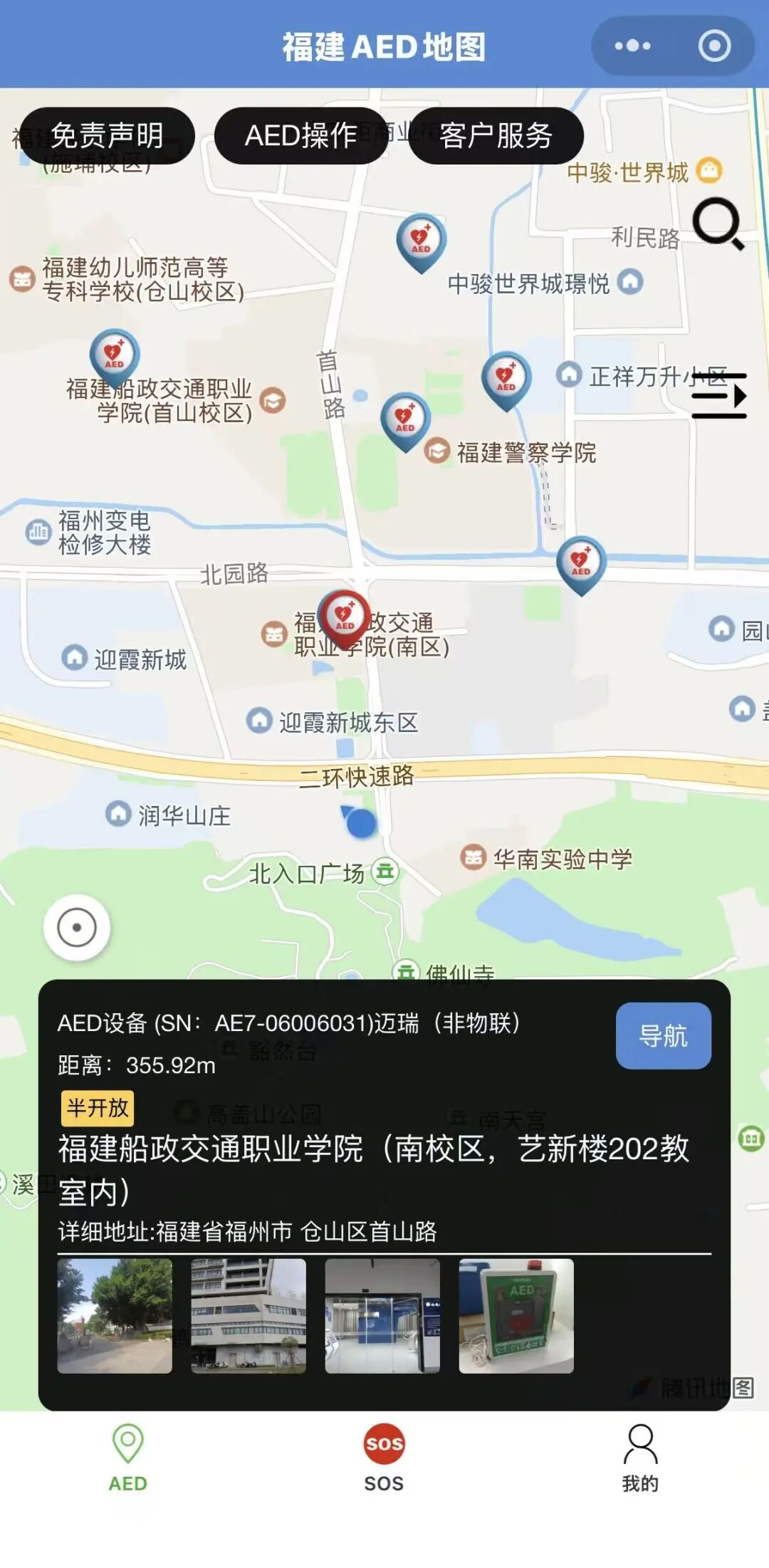Open the AED list menu icon
The width and height of the screenshot is (769, 1568).
(719, 395)
